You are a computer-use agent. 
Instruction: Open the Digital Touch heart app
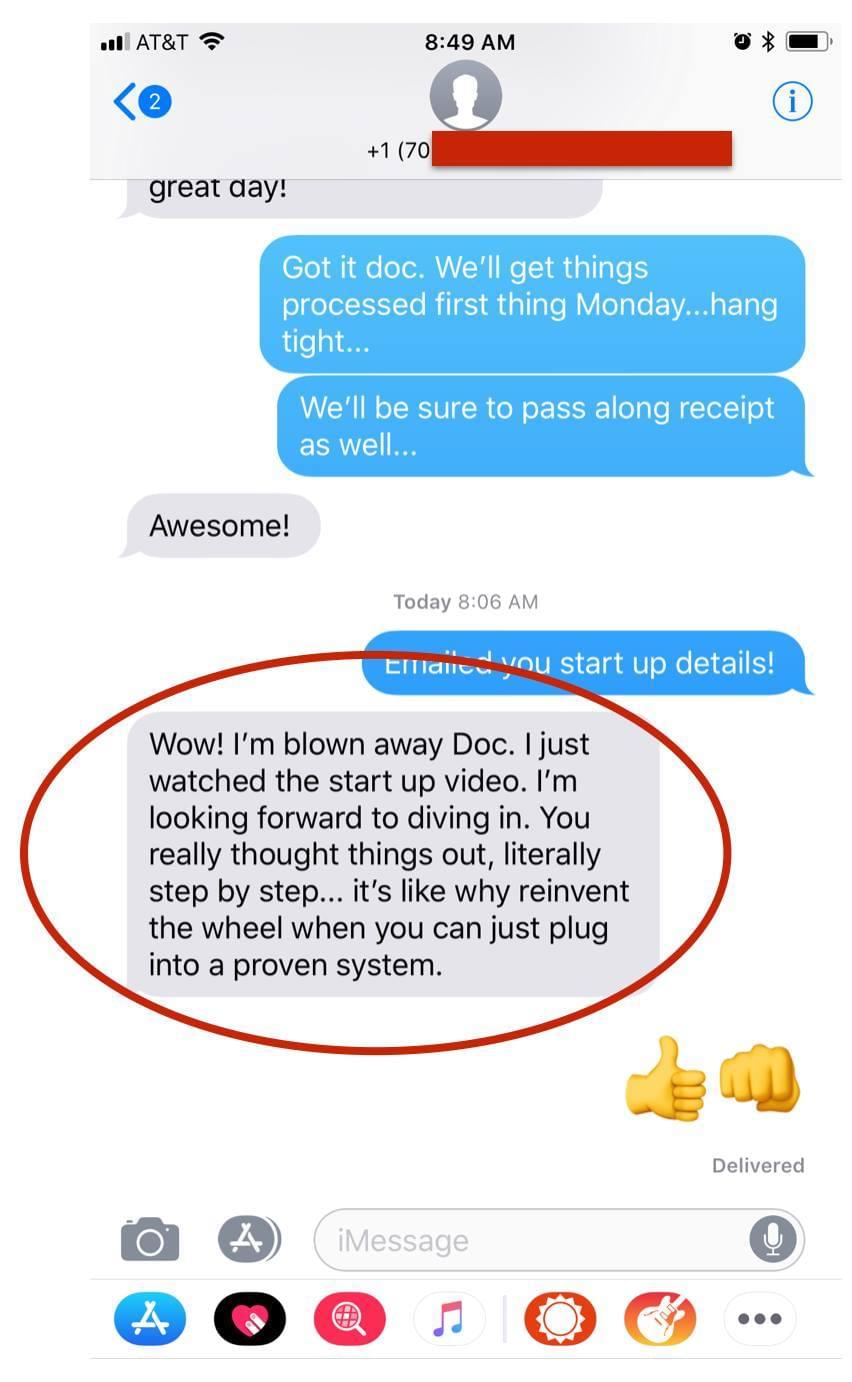click(250, 1319)
